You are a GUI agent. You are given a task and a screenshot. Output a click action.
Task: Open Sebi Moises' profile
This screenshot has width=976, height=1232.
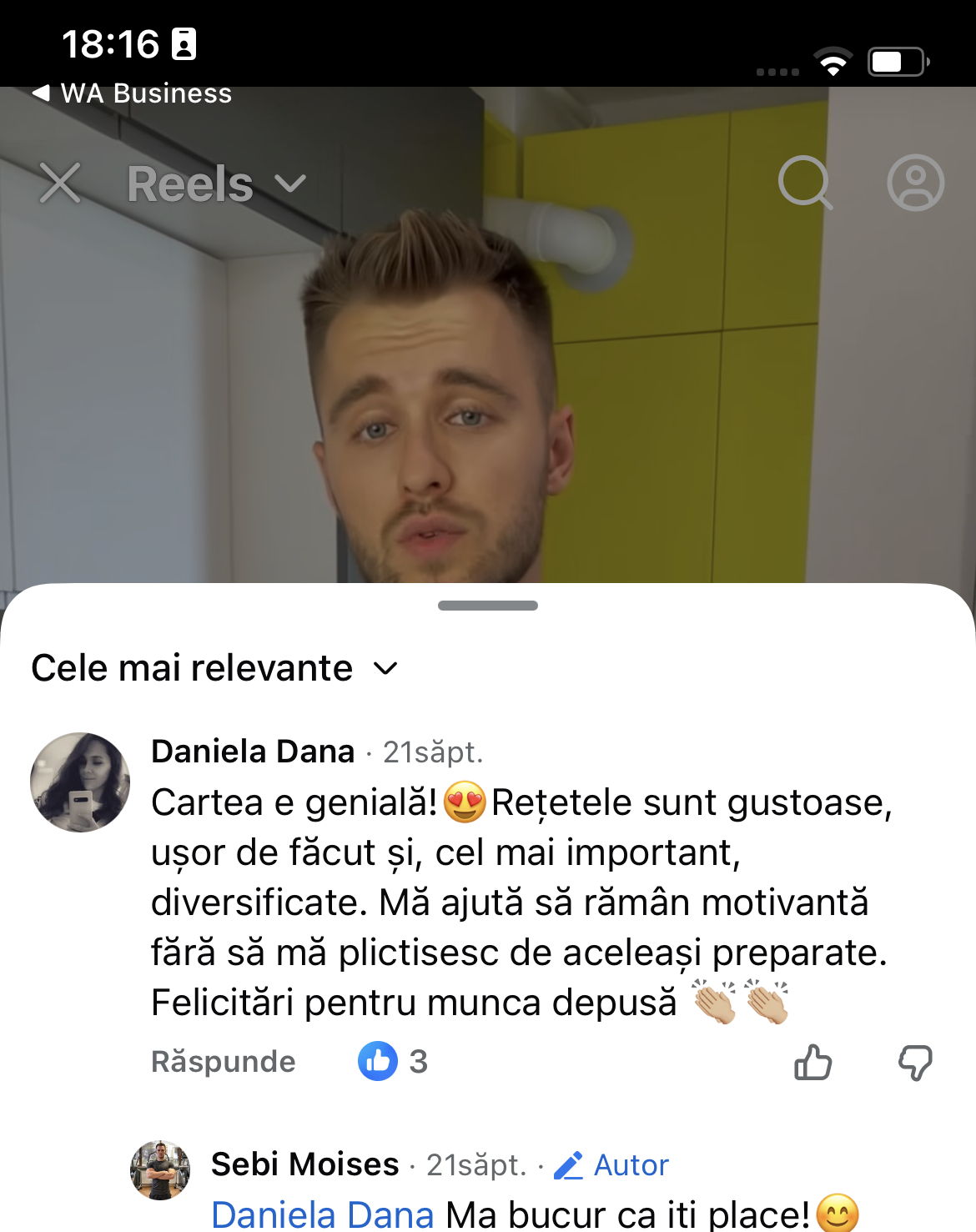304,1164
